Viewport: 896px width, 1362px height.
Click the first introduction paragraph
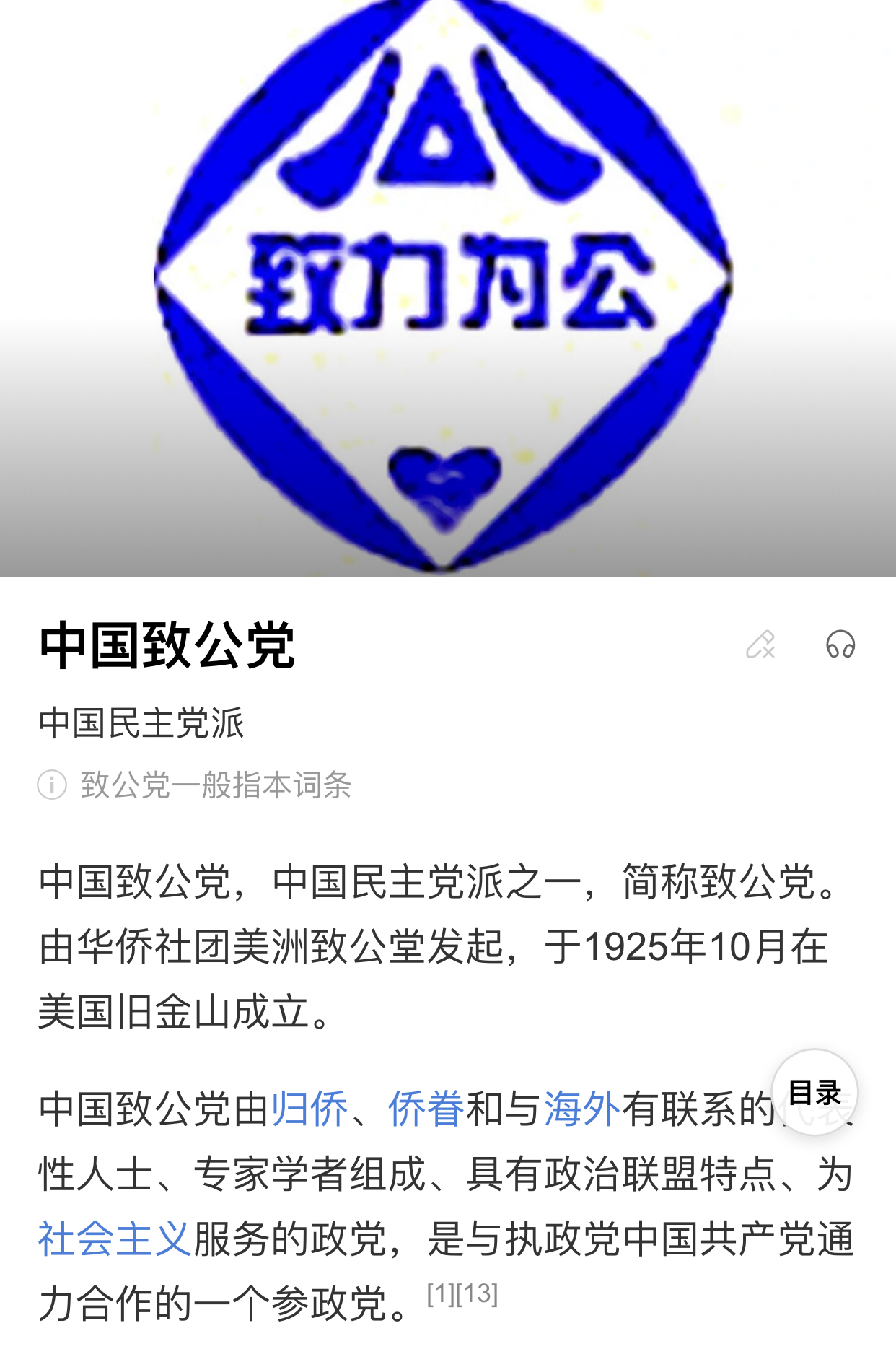[x=433, y=953]
